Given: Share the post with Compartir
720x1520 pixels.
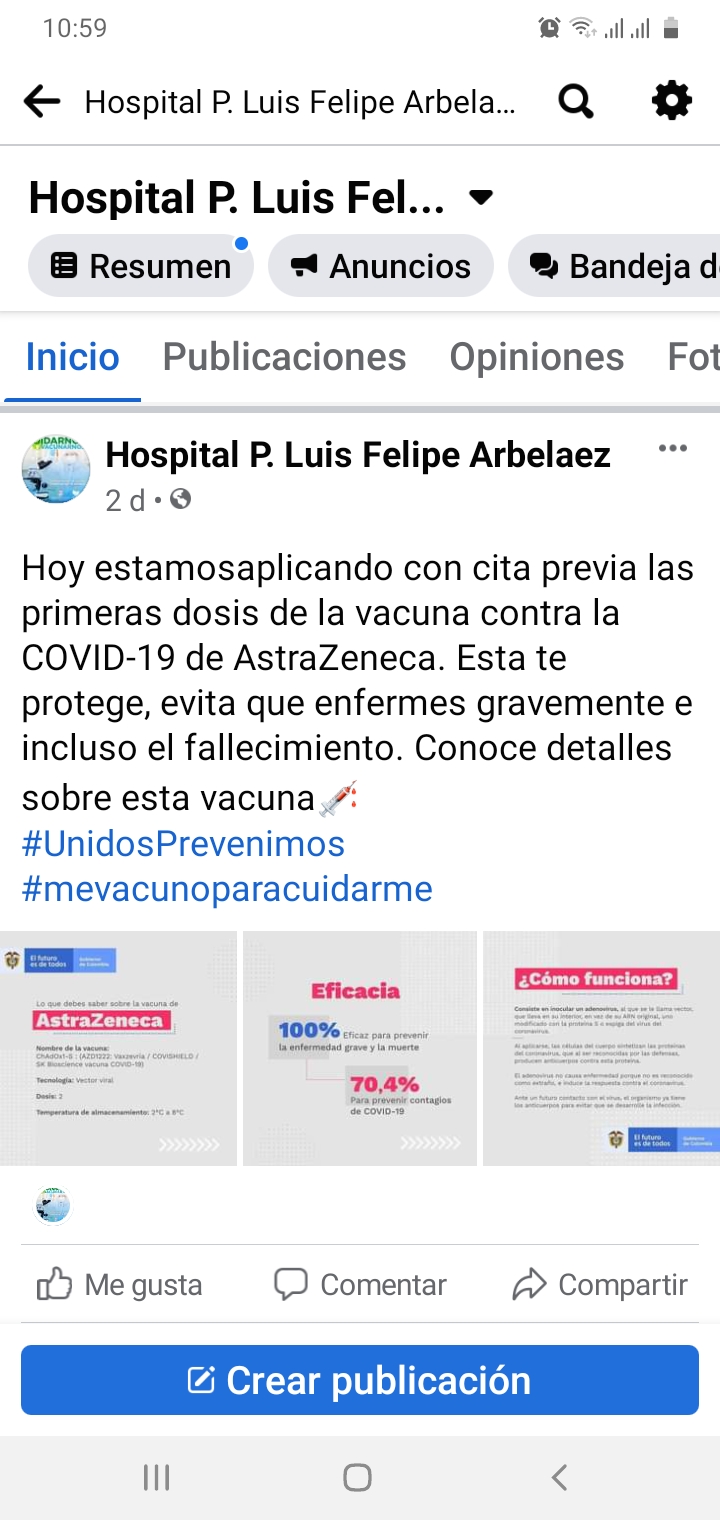Looking at the screenshot, I should (600, 1285).
